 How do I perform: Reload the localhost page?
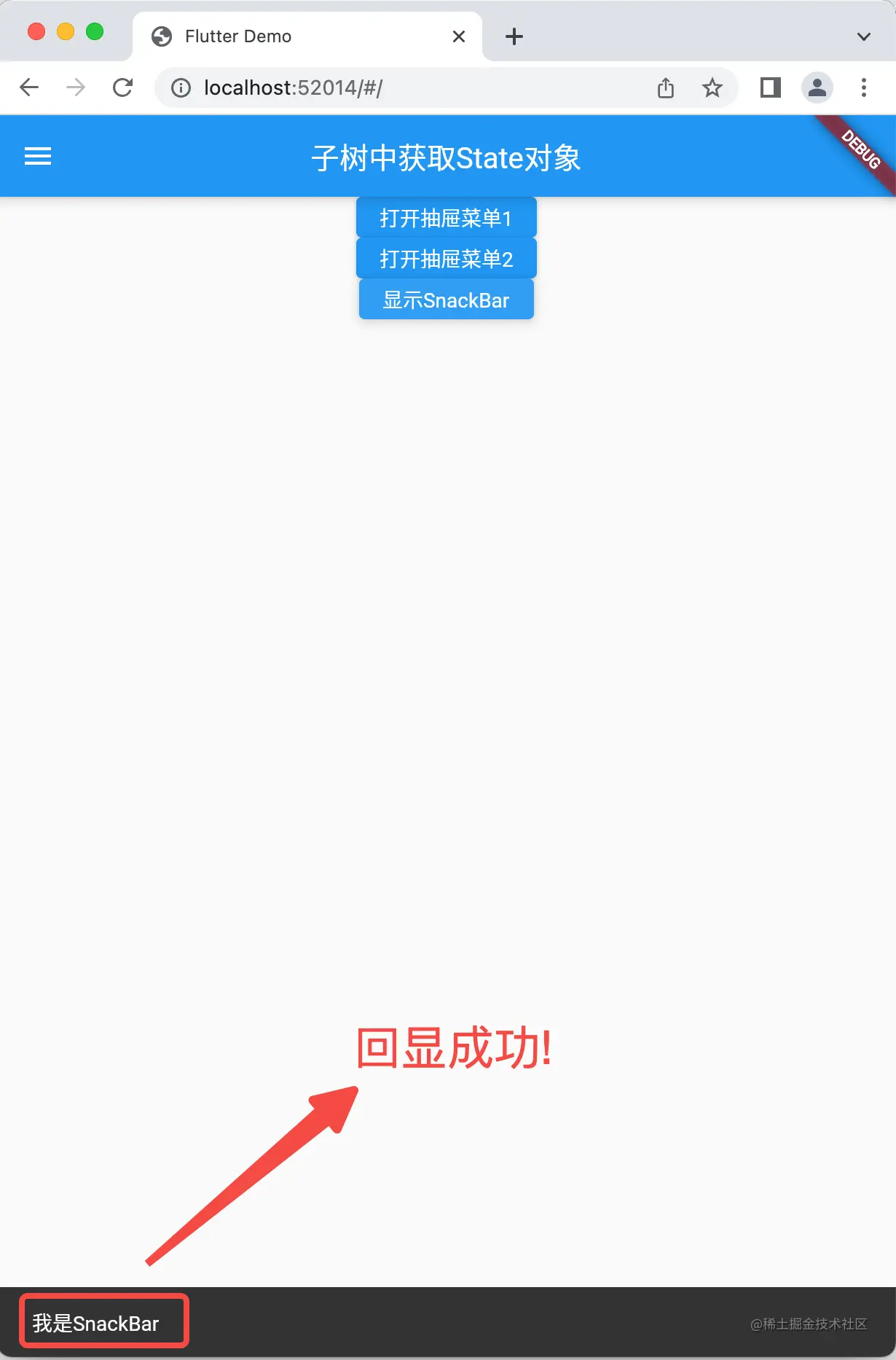122,88
